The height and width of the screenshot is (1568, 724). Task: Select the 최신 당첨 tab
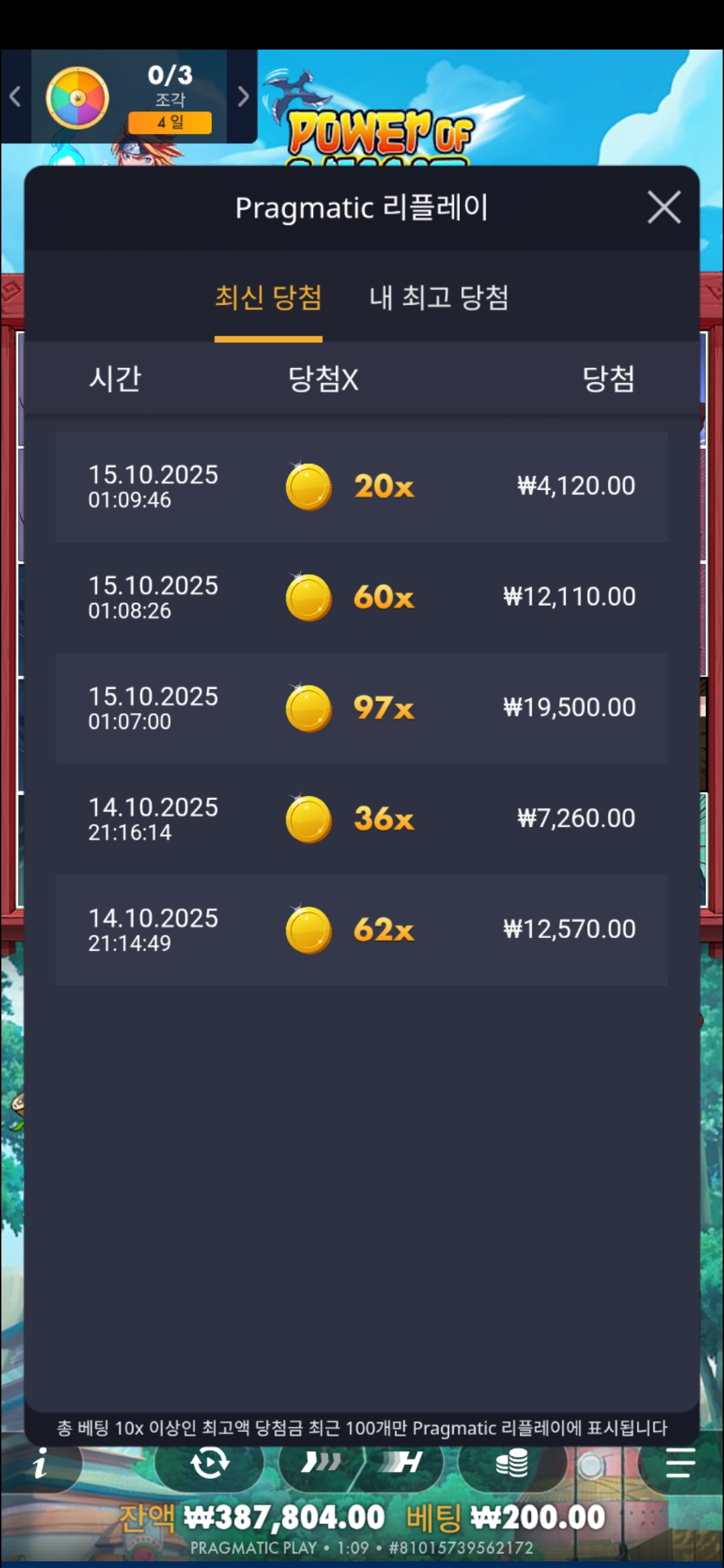pos(268,298)
